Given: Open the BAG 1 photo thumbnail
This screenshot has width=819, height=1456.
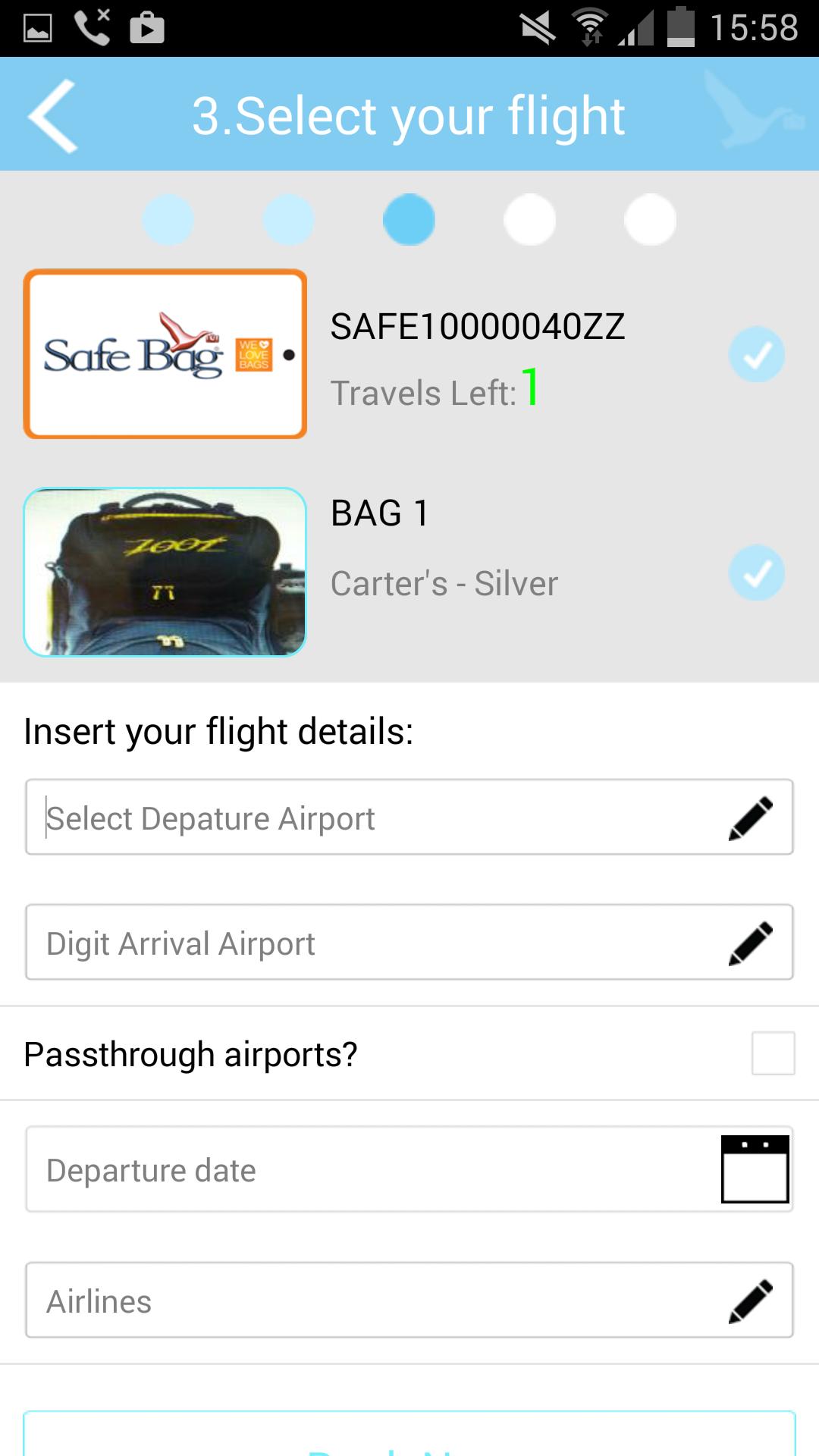Looking at the screenshot, I should [165, 572].
